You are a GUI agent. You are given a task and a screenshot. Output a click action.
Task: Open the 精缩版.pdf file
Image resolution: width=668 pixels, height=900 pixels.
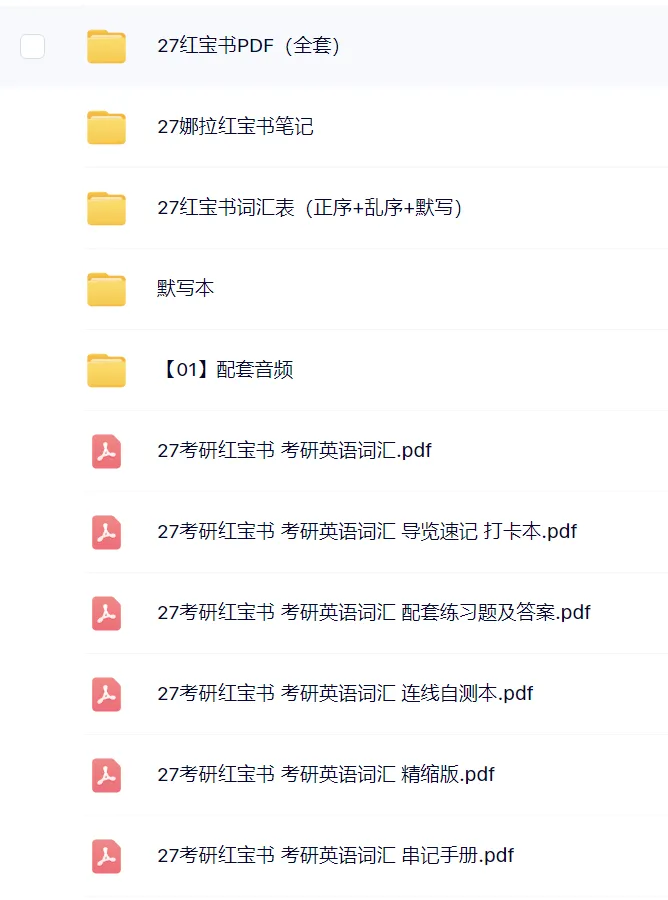point(325,774)
